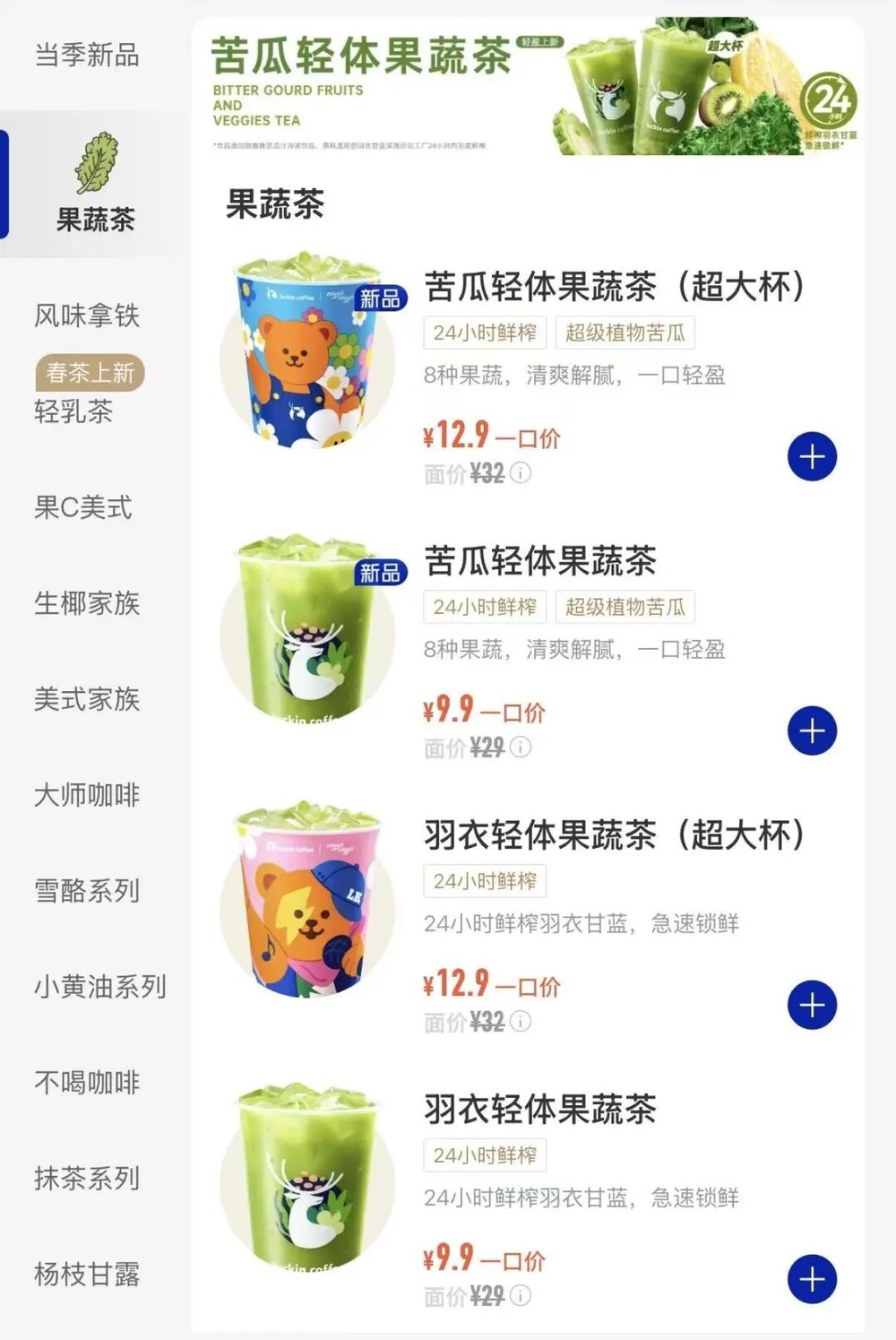This screenshot has height=1340, width=896.
Task: Open the 苦瓜轻体果蔬茶 promo banner
Action: pyautogui.click(x=529, y=88)
